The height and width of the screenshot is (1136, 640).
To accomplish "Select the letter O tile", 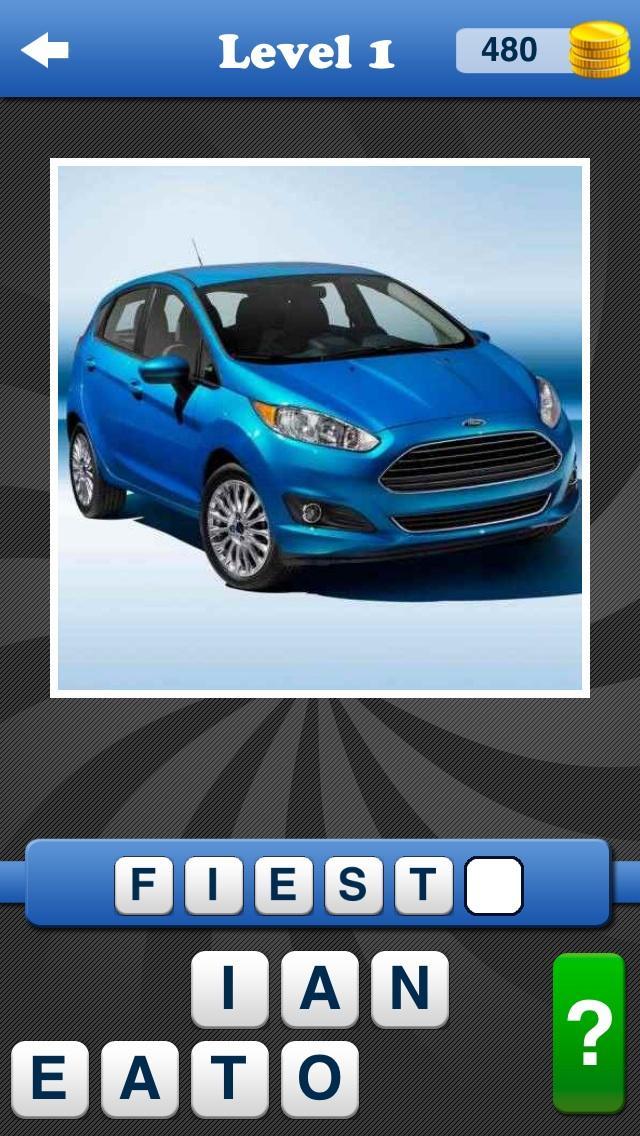I will 320,1079.
